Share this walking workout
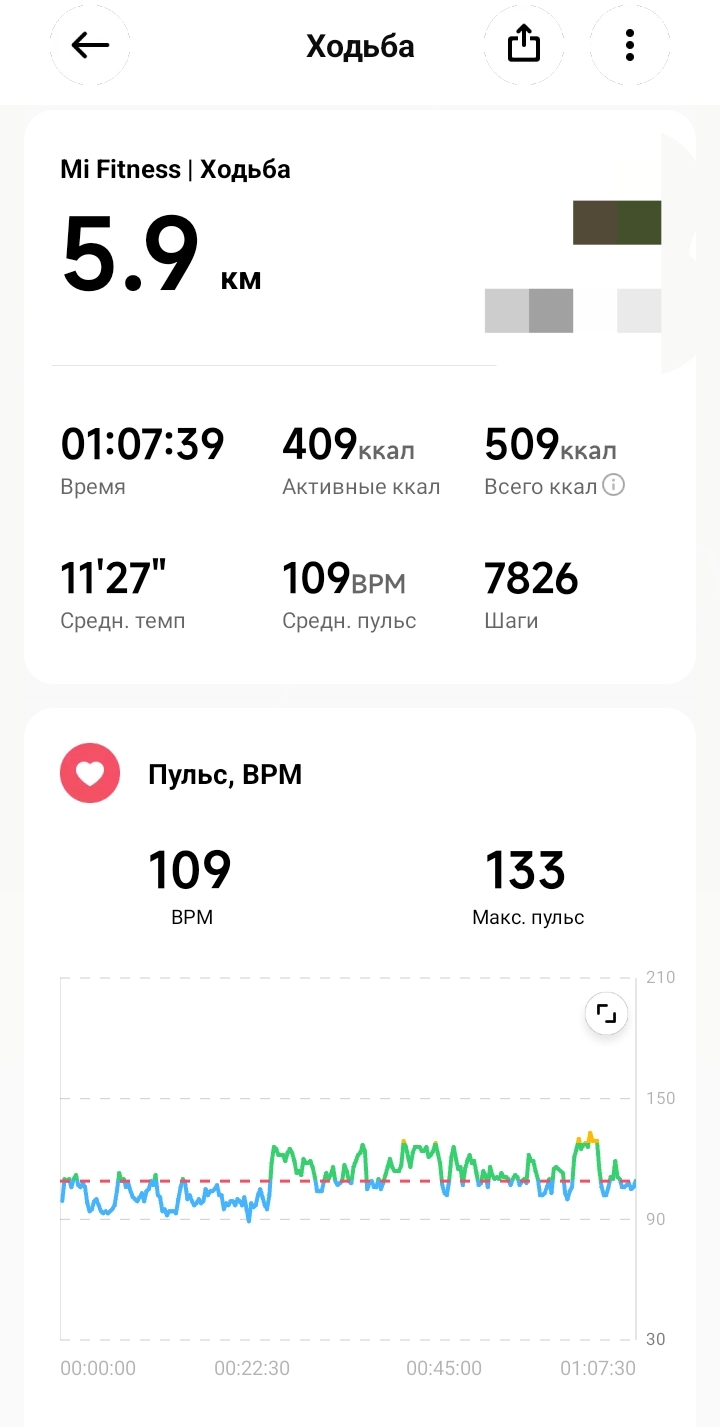 tap(524, 45)
